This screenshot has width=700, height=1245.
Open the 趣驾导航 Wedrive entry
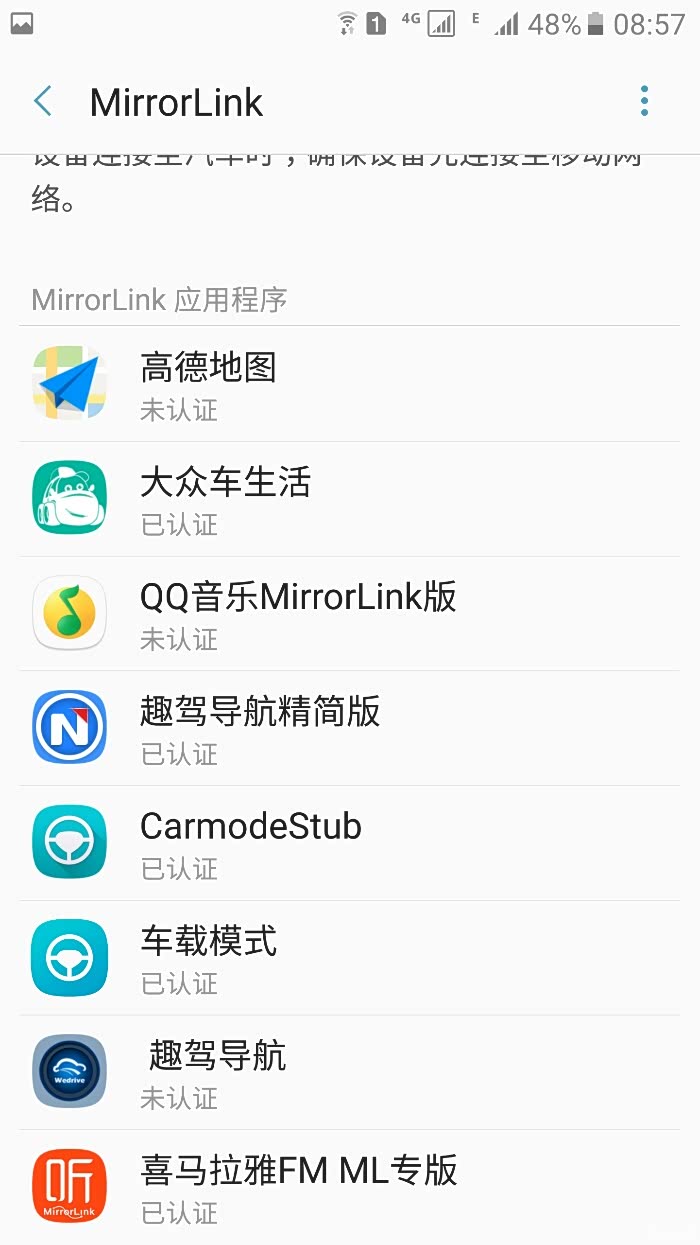tap(349, 1072)
